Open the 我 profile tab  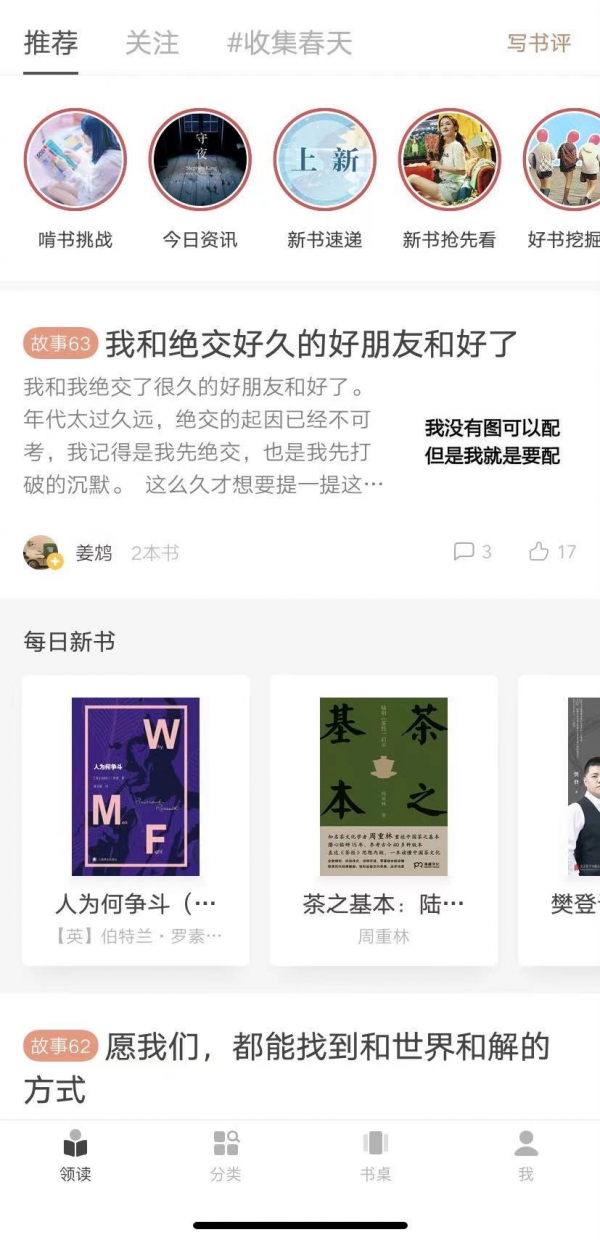tap(526, 1156)
